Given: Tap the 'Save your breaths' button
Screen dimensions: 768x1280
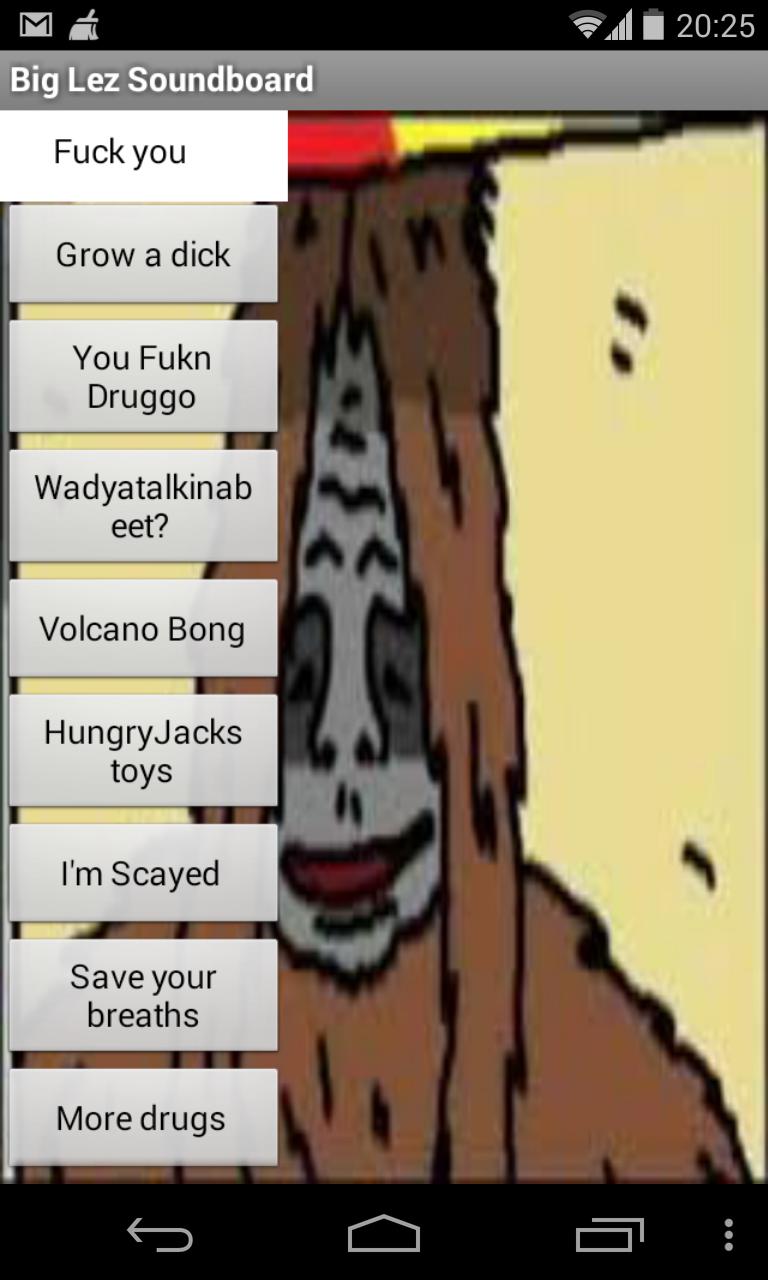Looking at the screenshot, I should coord(143,995).
